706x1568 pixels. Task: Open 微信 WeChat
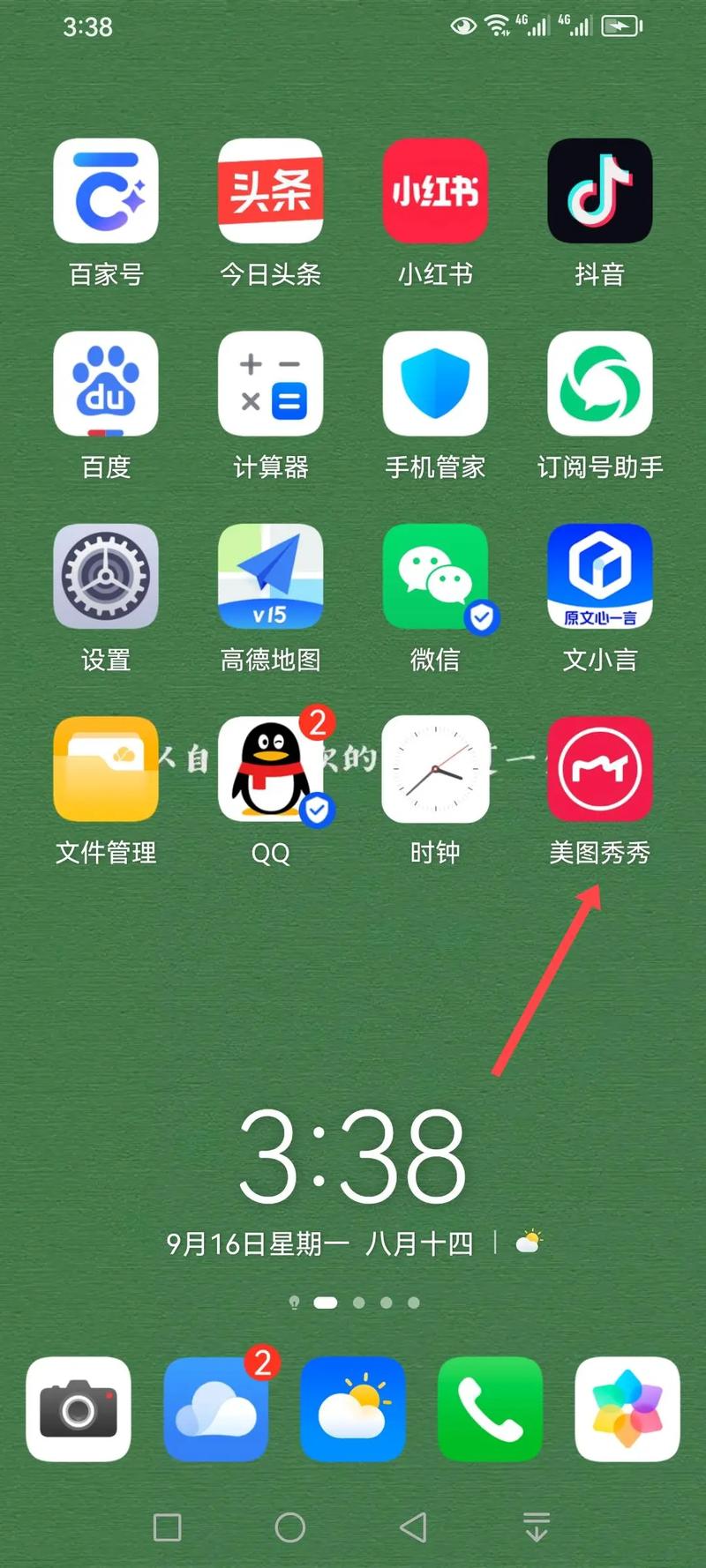pos(435,576)
